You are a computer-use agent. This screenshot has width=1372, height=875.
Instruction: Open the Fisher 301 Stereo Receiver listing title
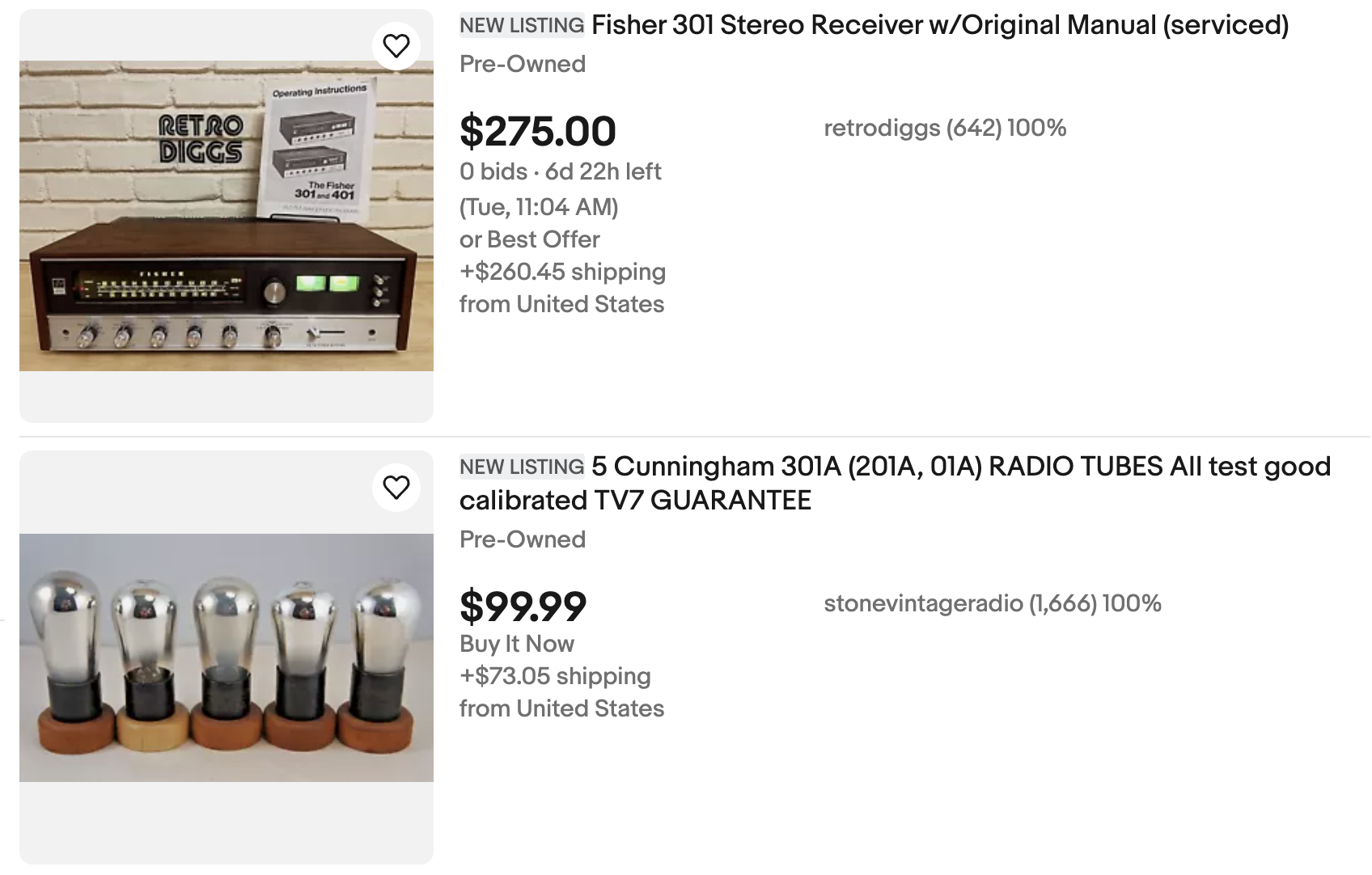(x=940, y=25)
